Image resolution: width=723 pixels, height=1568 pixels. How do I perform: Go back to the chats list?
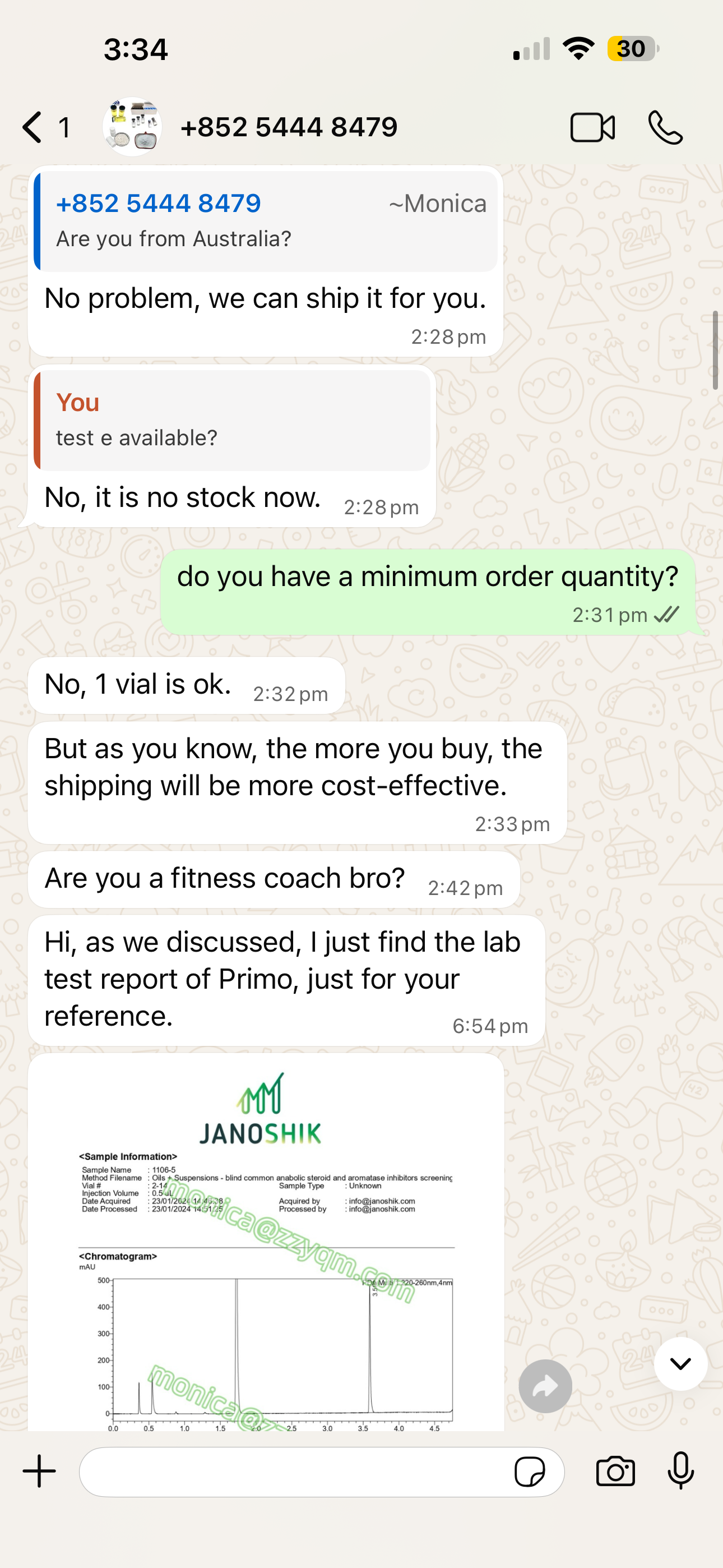pos(34,127)
